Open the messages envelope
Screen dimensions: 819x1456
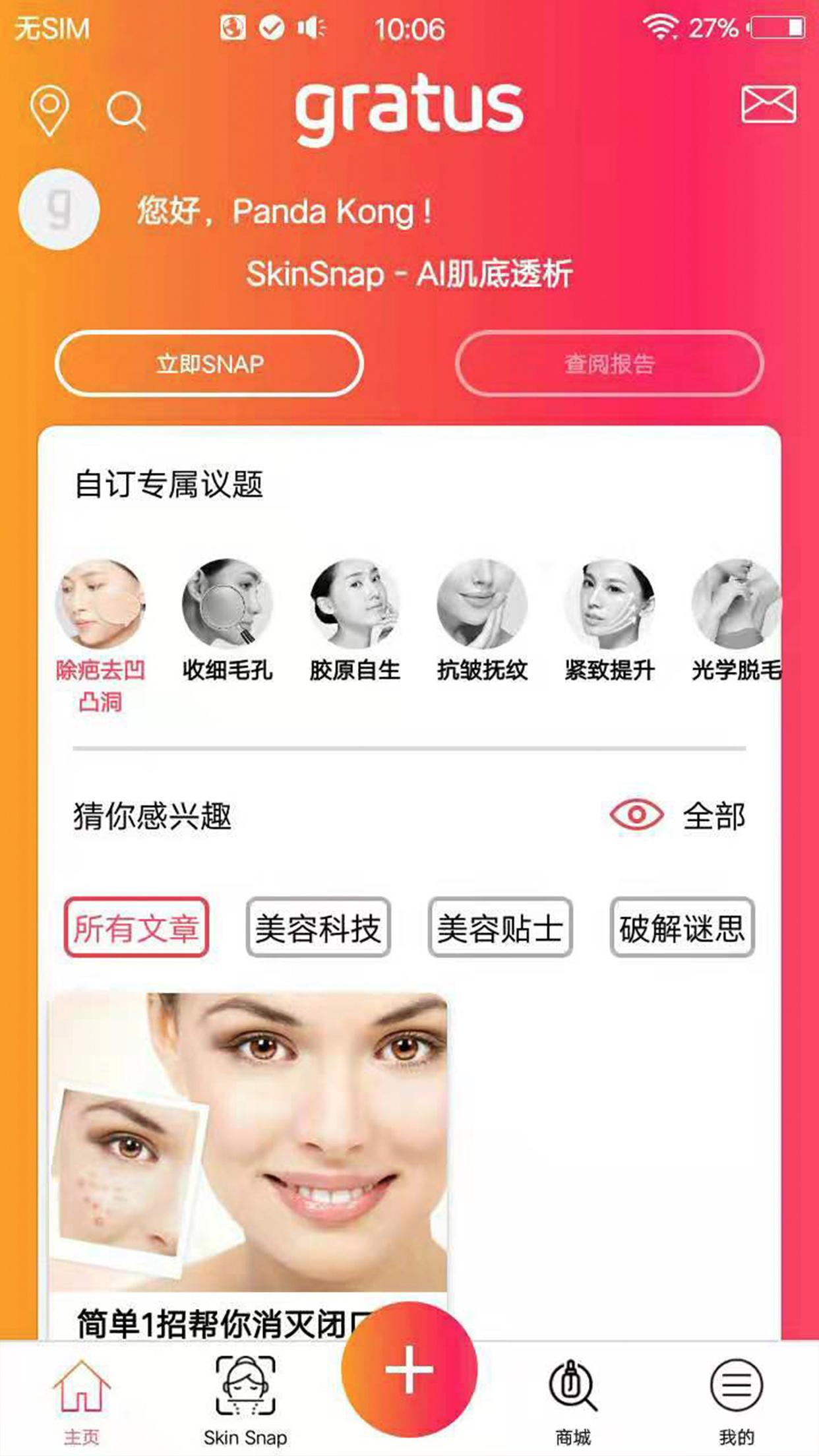pyautogui.click(x=768, y=105)
